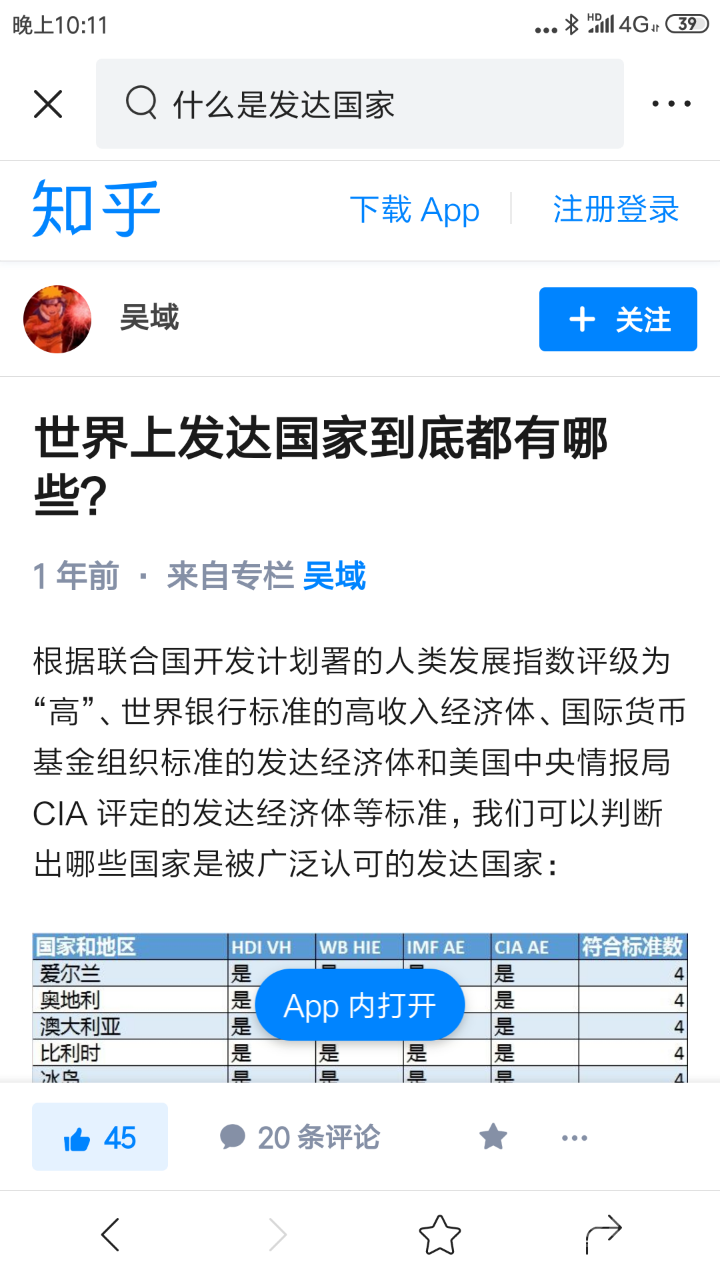Viewport: 720px width, 1280px height.
Task: Open the browser overflow menu at top
Action: click(671, 104)
